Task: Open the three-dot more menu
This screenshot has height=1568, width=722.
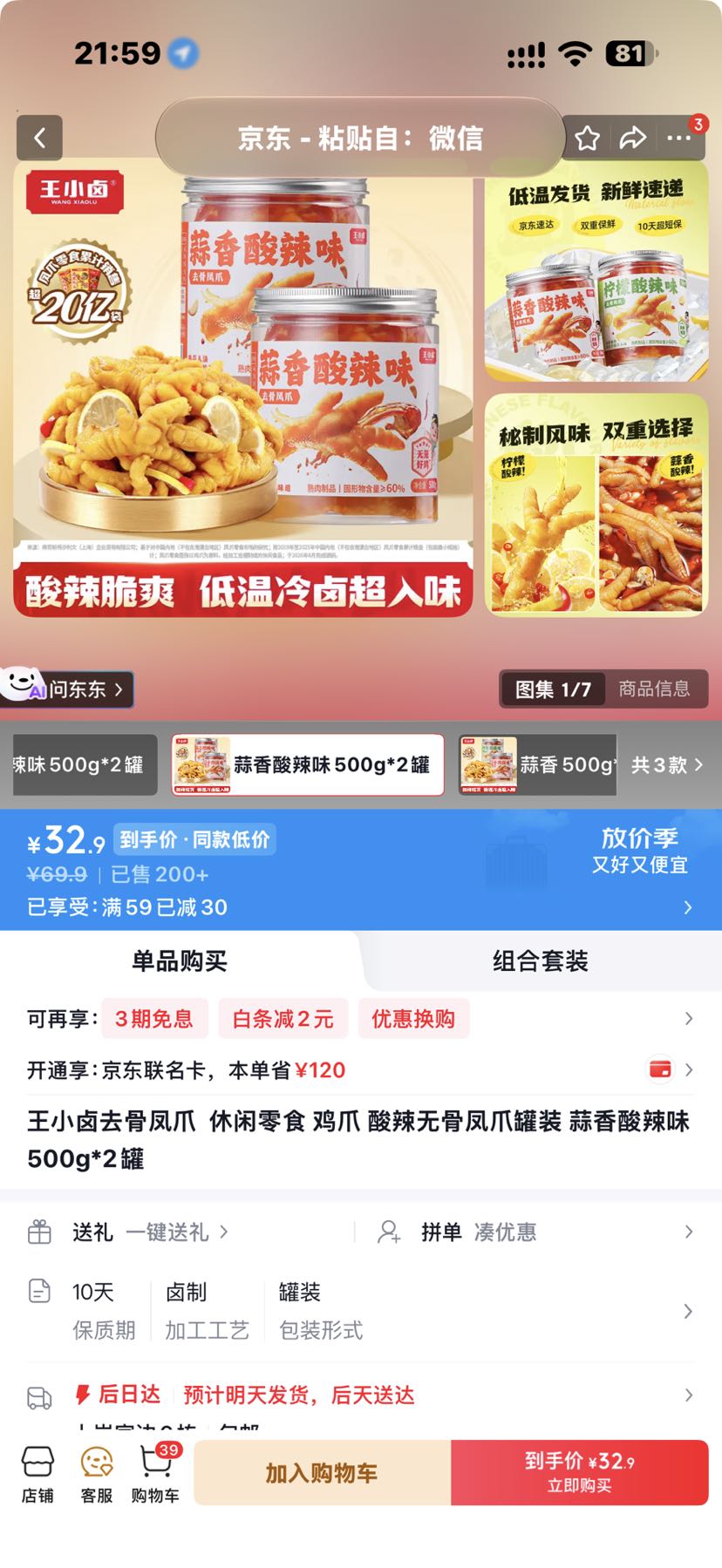Action: point(678,138)
